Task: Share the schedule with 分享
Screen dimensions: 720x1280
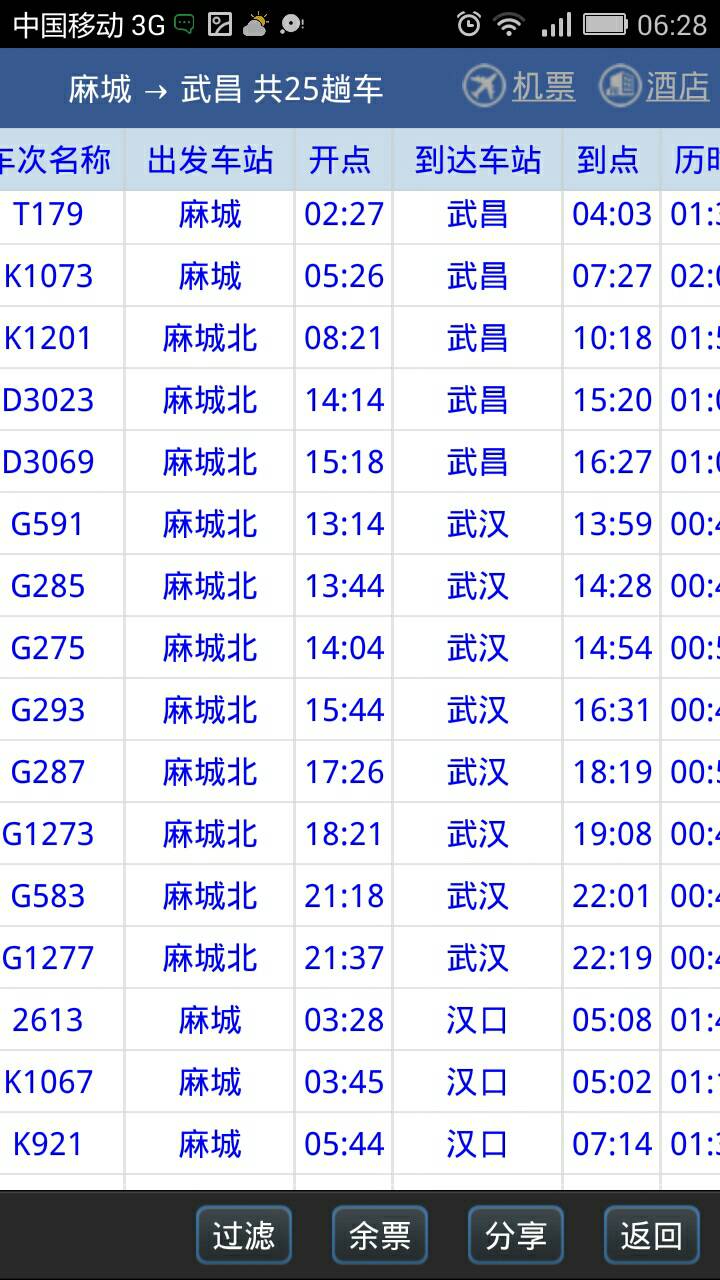Action: click(x=516, y=1236)
